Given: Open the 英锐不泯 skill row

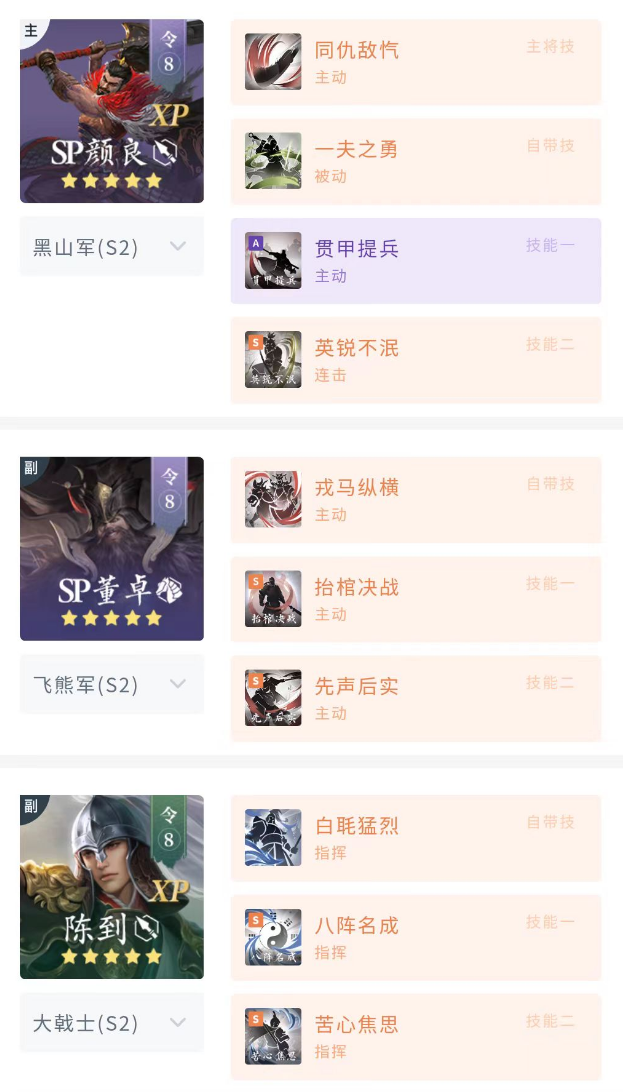Looking at the screenshot, I should (x=416, y=360).
